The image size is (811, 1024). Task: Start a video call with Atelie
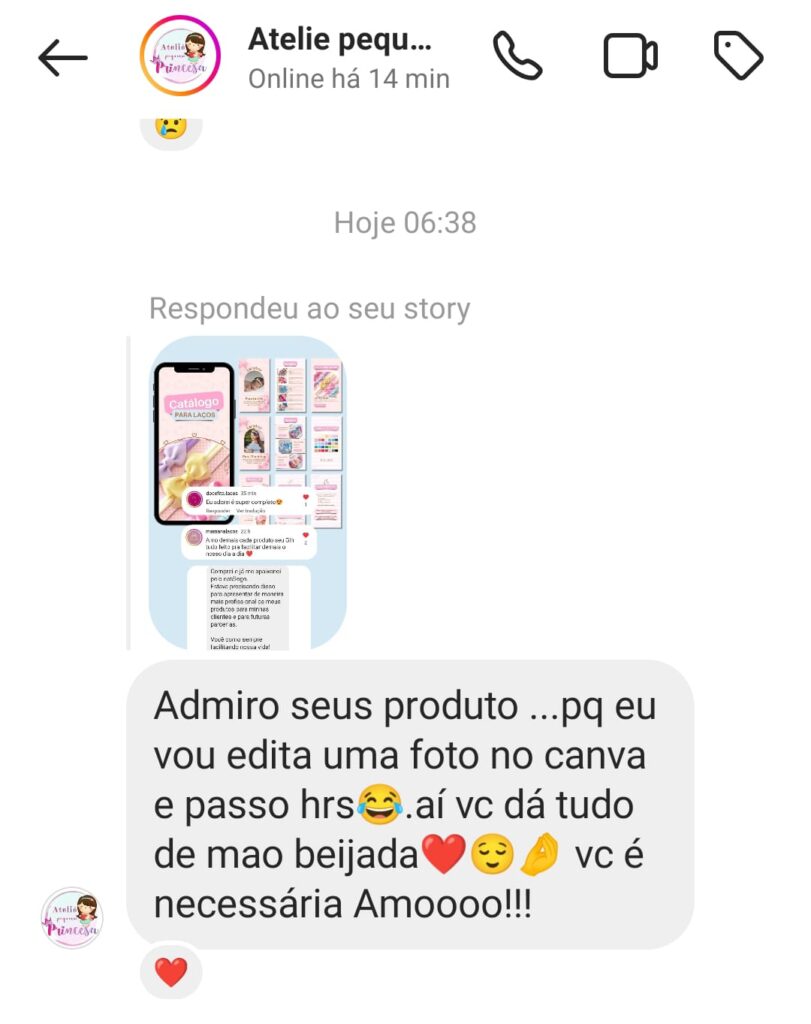pos(630,56)
